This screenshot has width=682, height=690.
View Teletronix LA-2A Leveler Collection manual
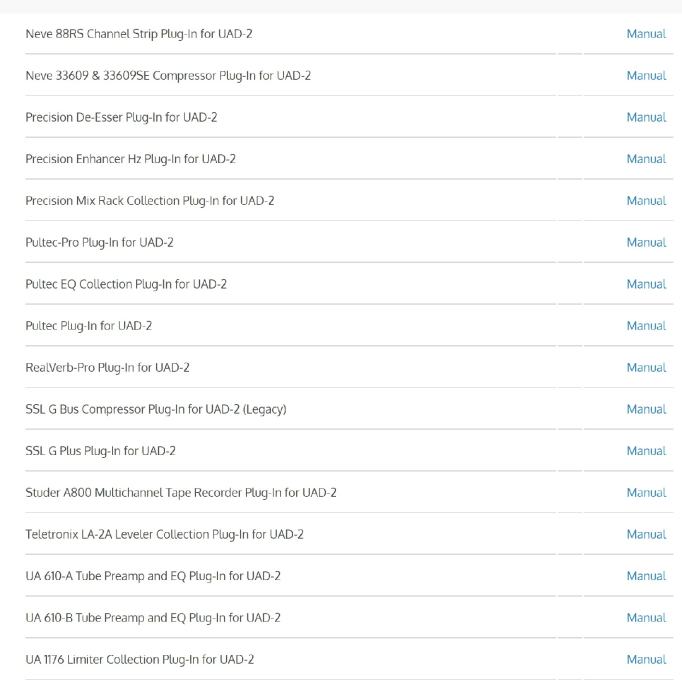click(x=645, y=534)
